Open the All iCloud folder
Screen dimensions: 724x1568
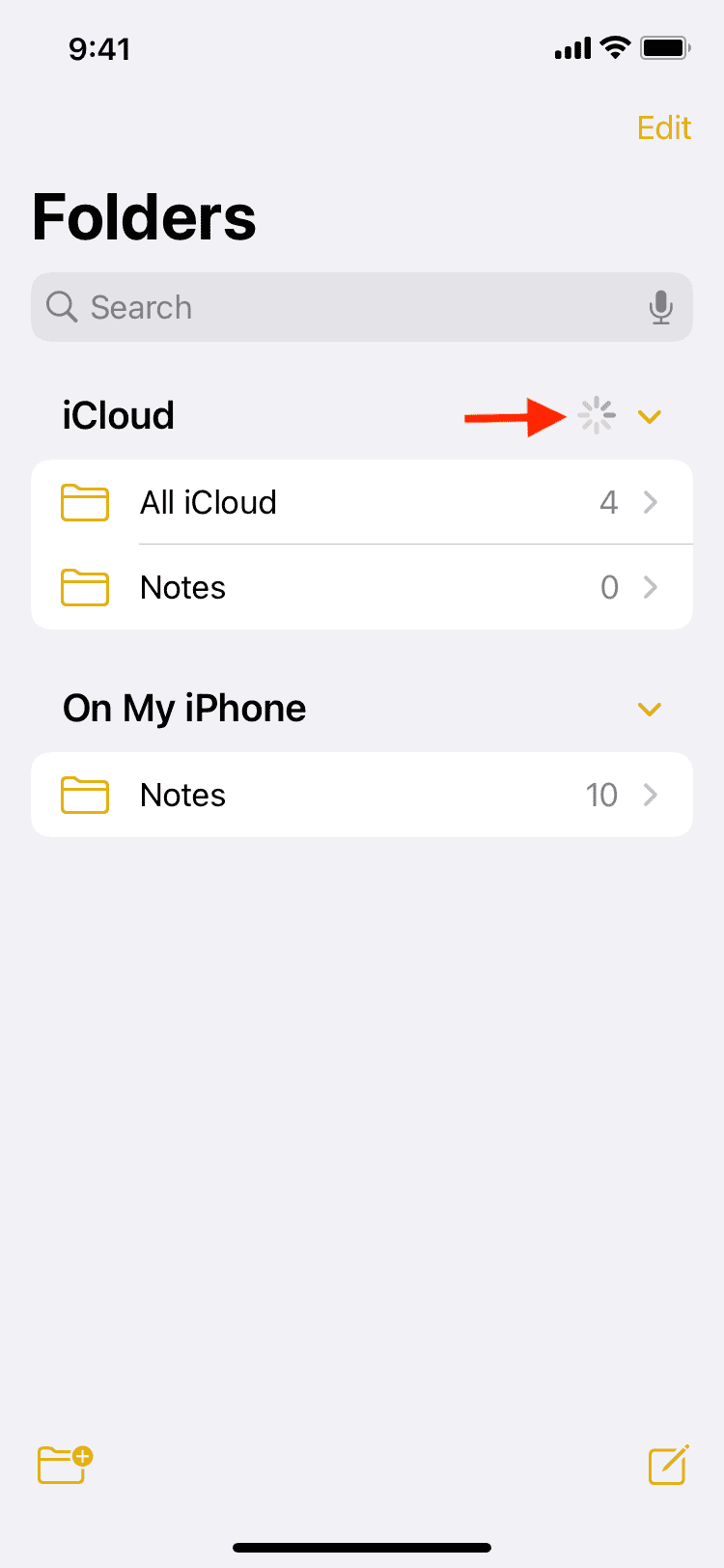click(x=362, y=502)
